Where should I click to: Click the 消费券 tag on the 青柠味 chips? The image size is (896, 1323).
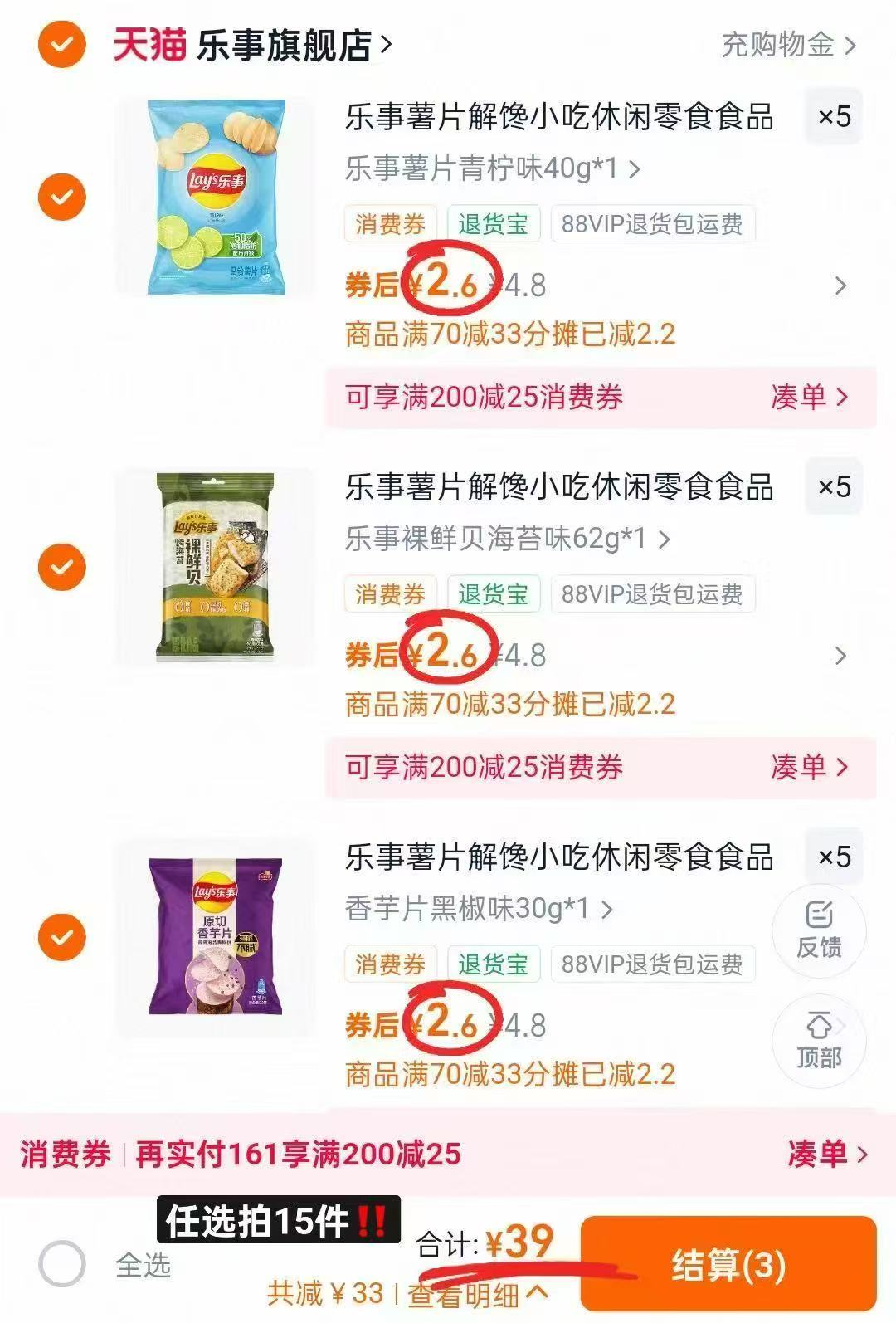coord(389,222)
